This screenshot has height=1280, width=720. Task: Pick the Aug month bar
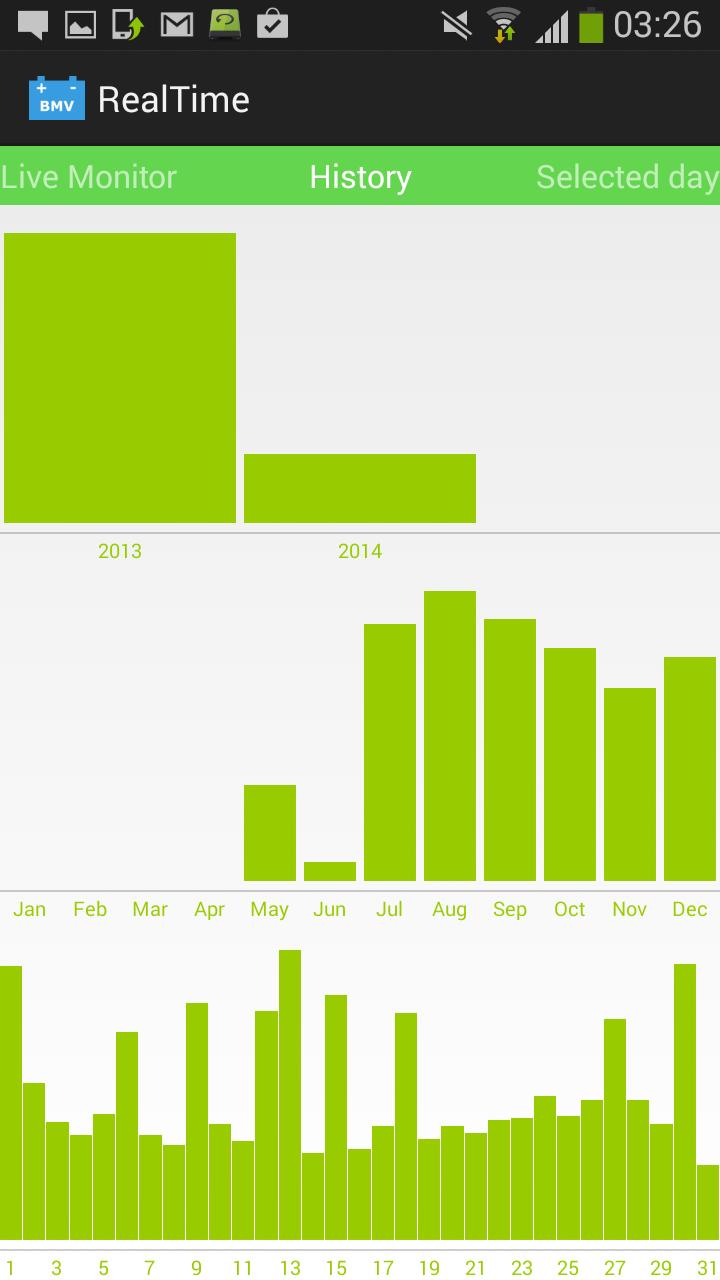pyautogui.click(x=450, y=736)
